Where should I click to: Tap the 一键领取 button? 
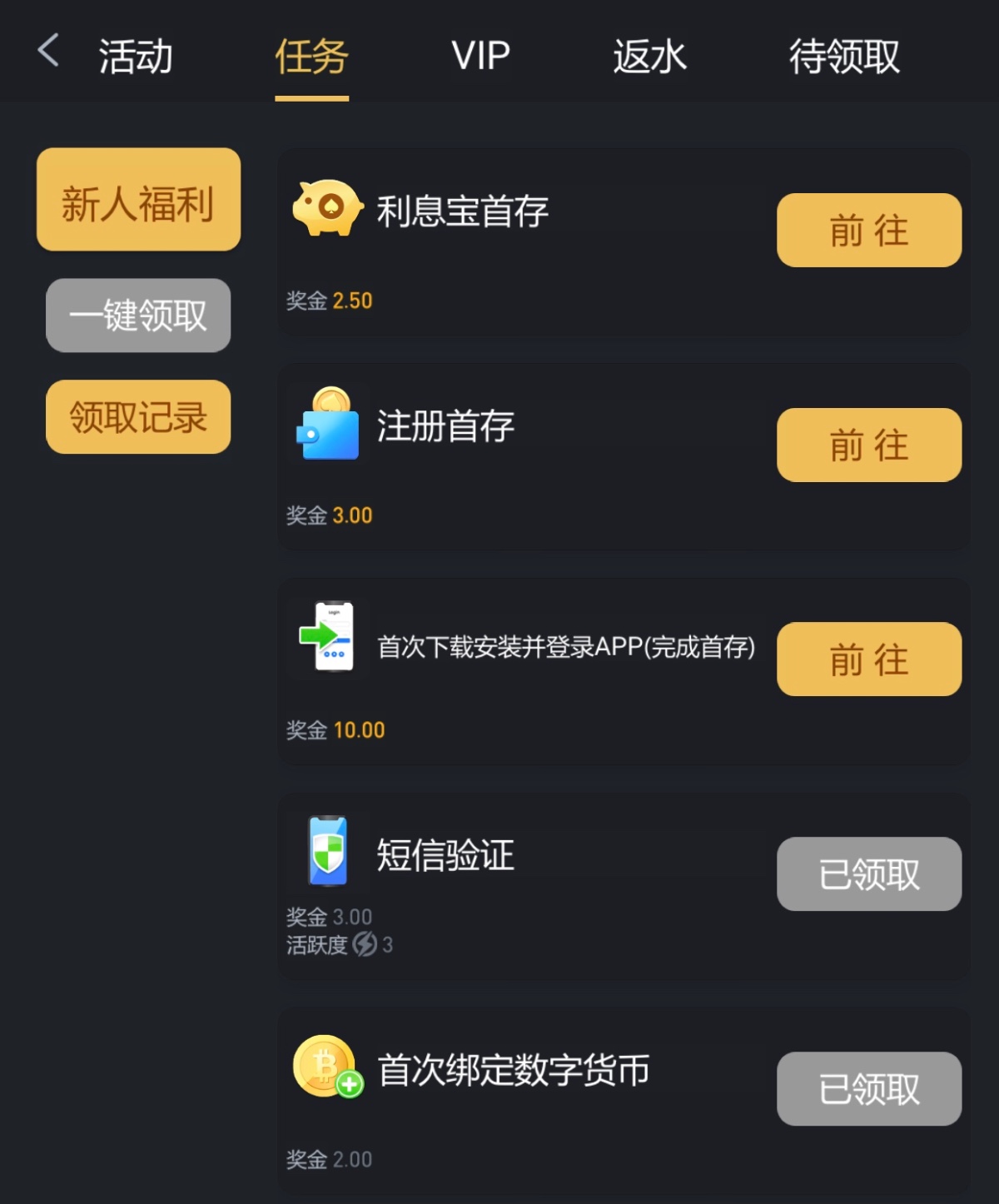tap(138, 316)
